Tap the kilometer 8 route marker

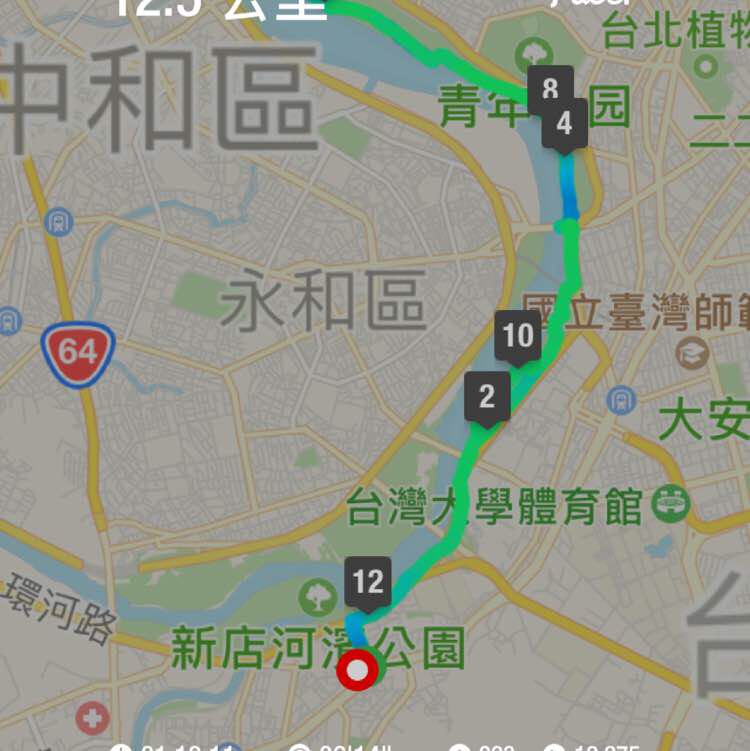(549, 88)
